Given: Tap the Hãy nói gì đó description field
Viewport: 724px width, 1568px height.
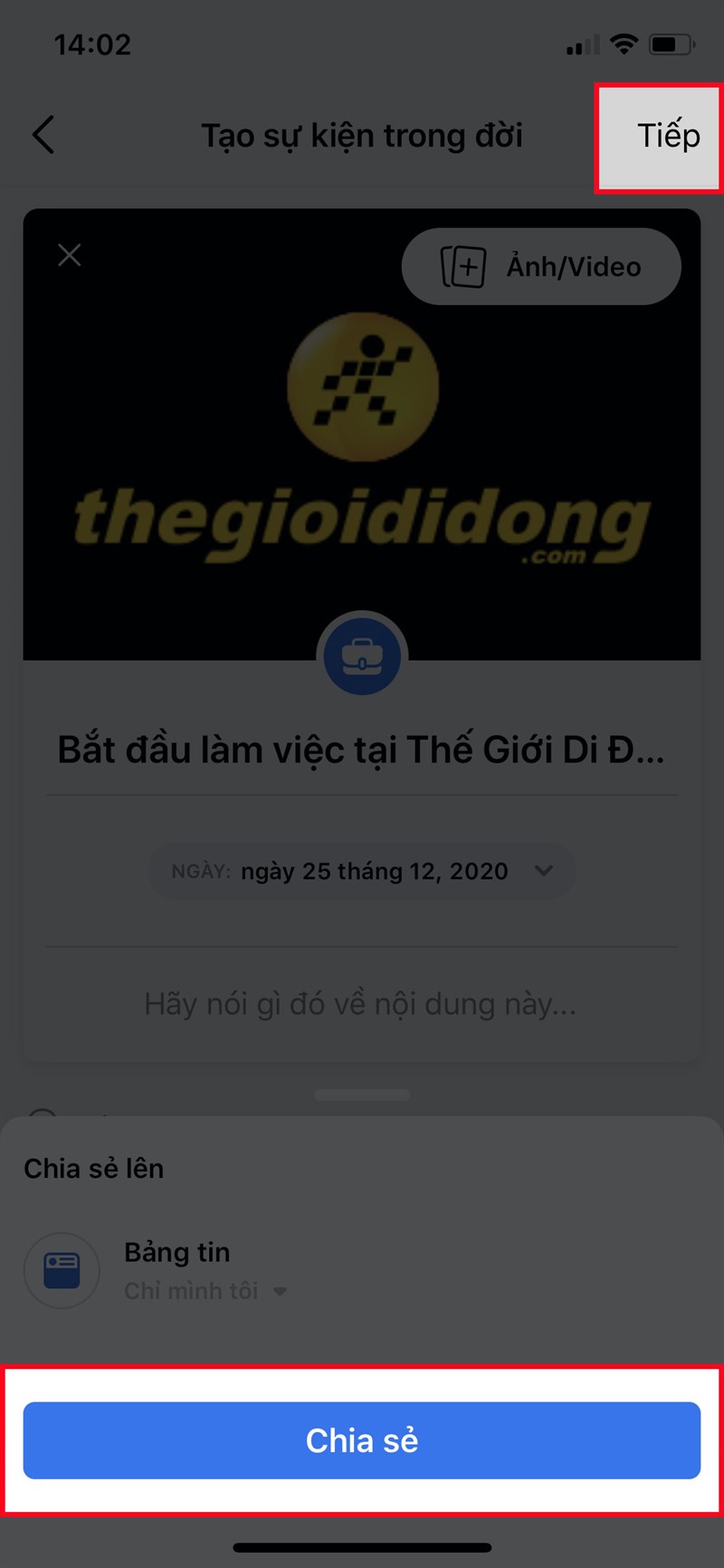Looking at the screenshot, I should point(360,1003).
